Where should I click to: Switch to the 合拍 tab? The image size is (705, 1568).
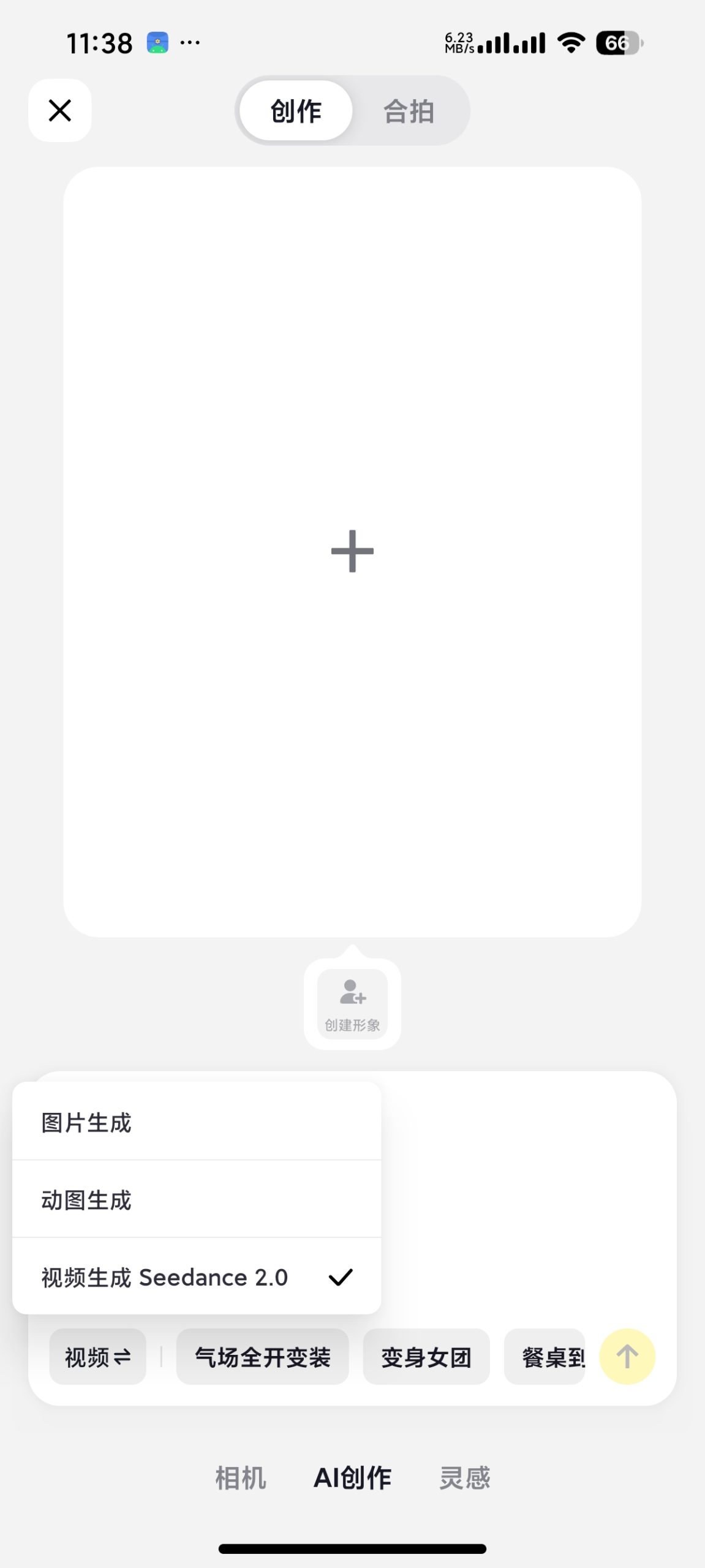408,111
